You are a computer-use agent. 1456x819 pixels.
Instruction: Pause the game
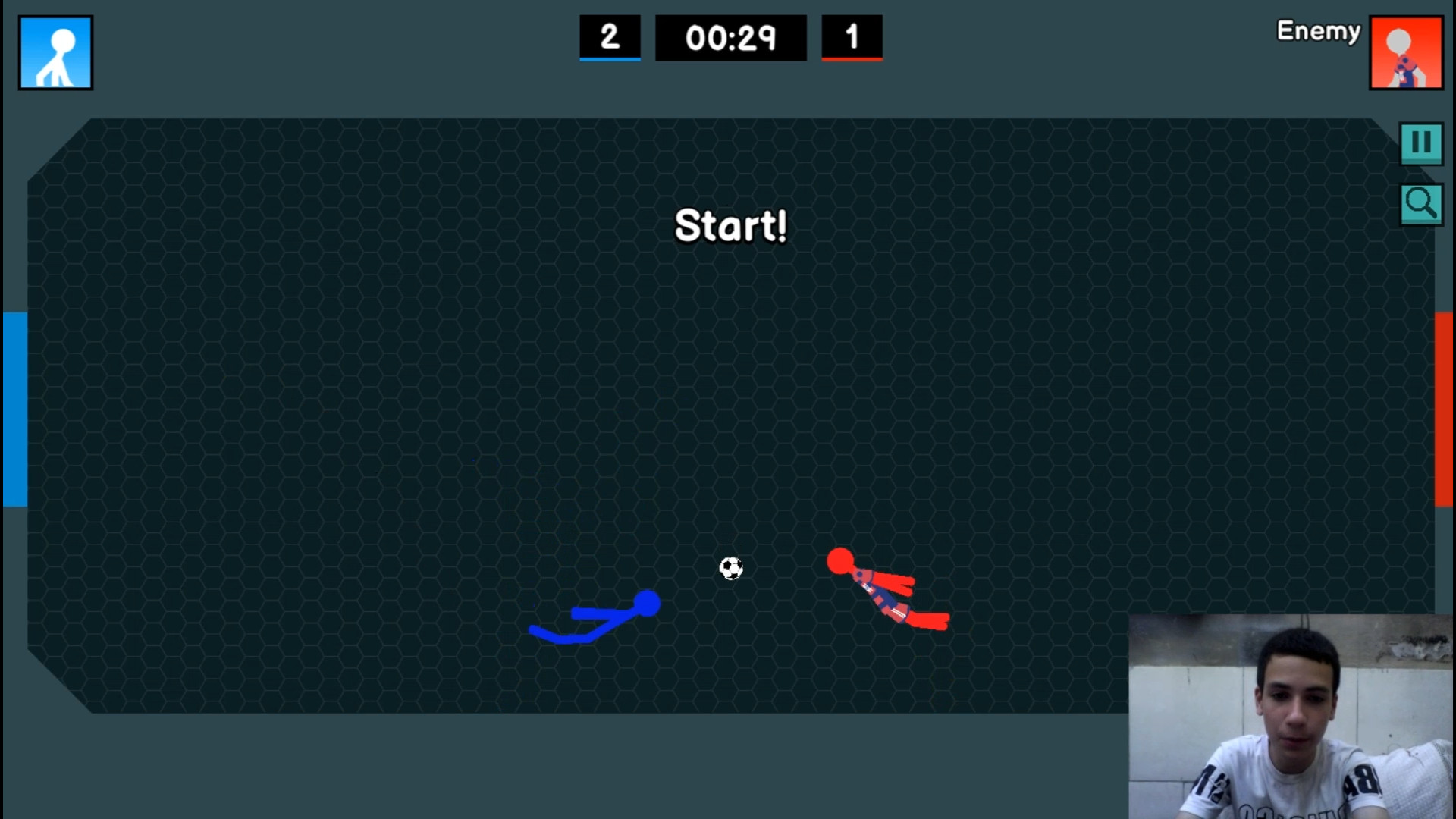1420,143
